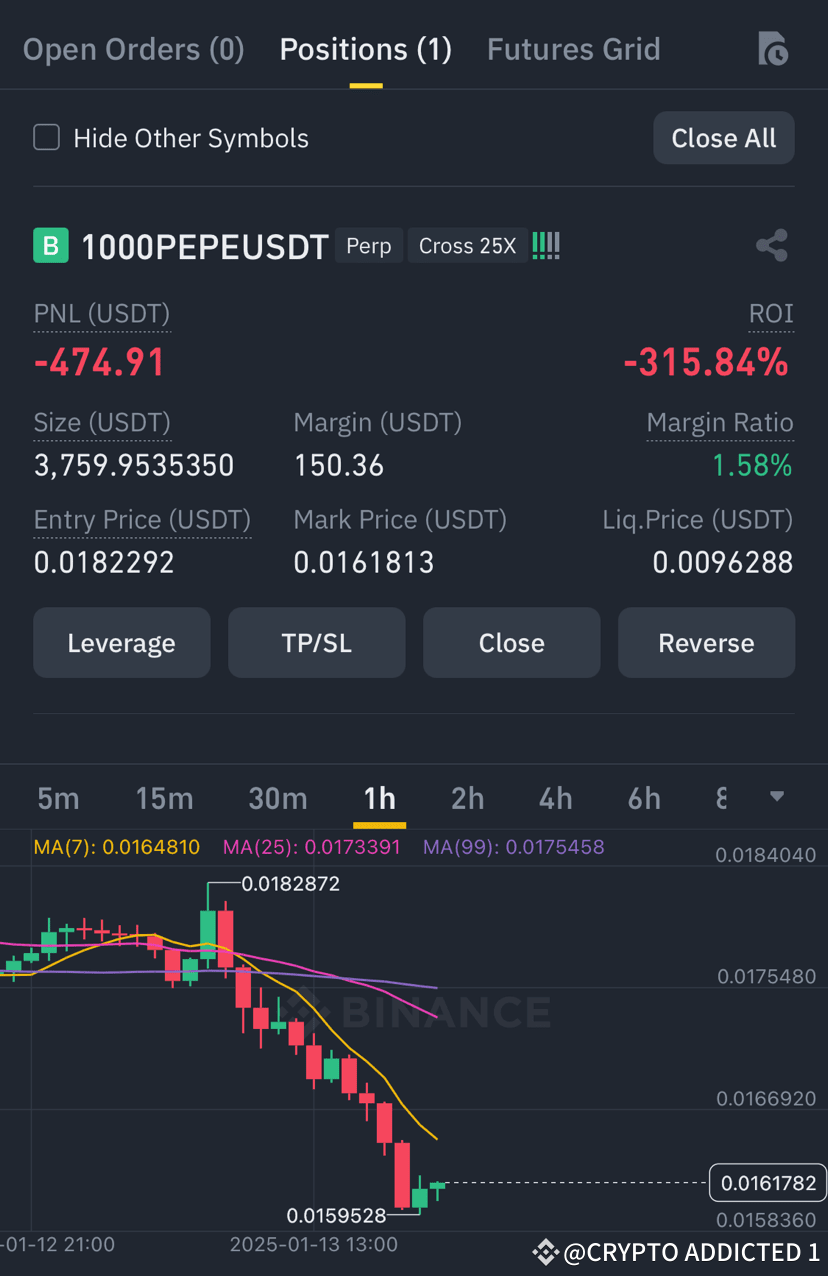The height and width of the screenshot is (1276, 828).
Task: Select the 1000PEPE token logo icon
Action: [50, 244]
